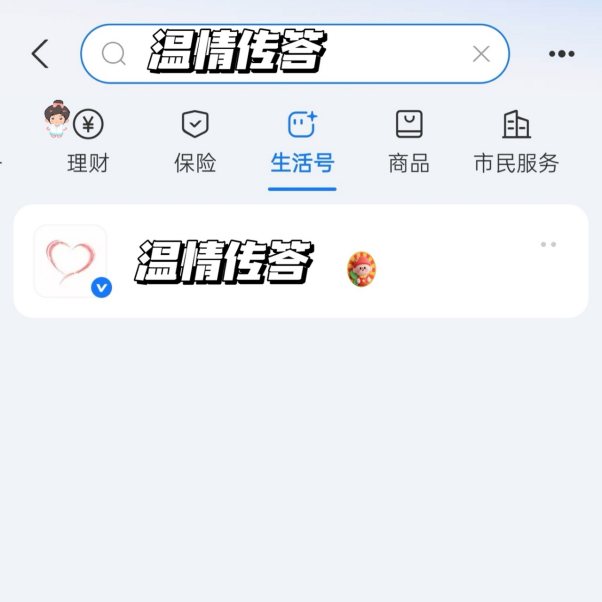Open more options on 温情传答 result card
Image resolution: width=602 pixels, height=602 pixels.
[548, 244]
